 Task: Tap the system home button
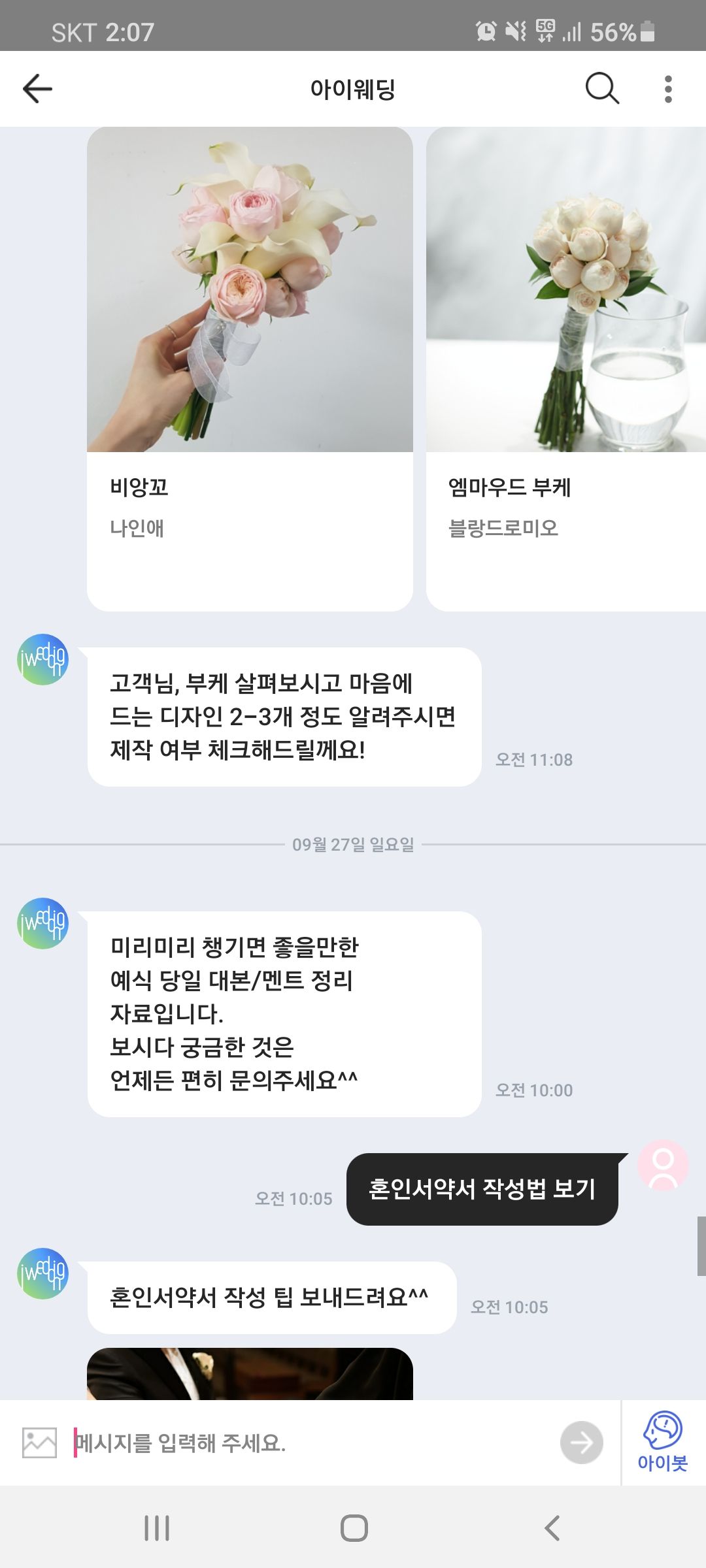354,1528
